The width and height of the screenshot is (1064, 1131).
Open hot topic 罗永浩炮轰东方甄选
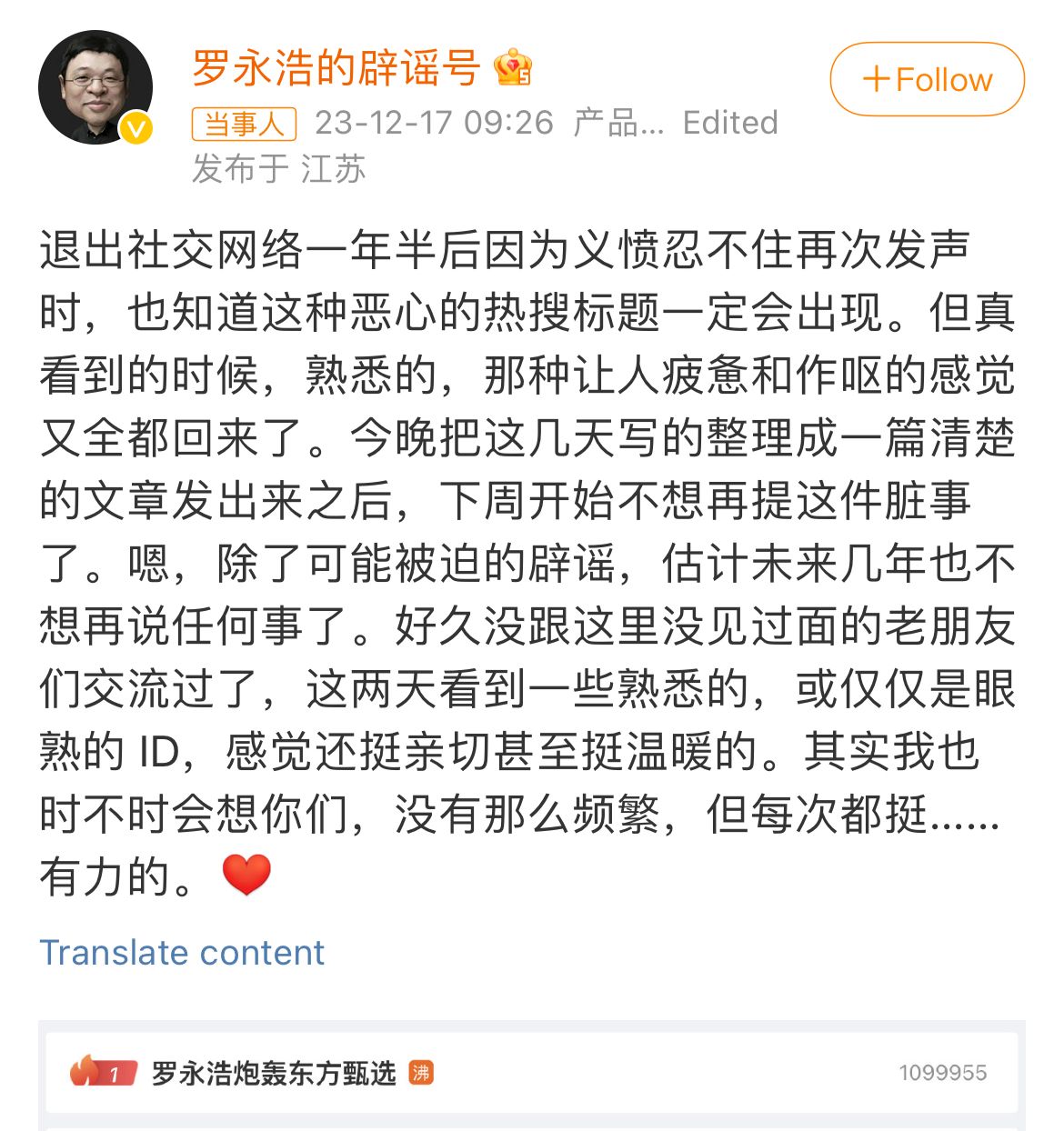274,1073
